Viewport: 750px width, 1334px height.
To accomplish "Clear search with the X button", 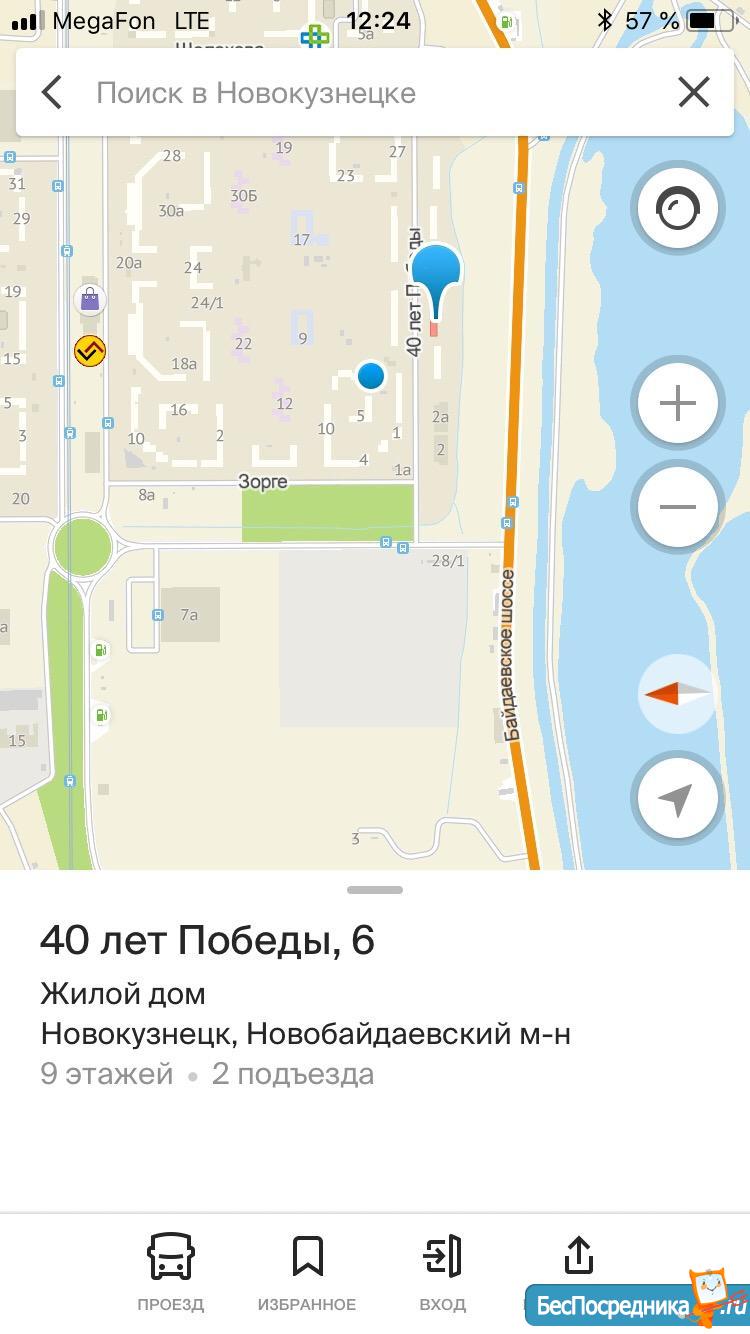I will point(693,93).
